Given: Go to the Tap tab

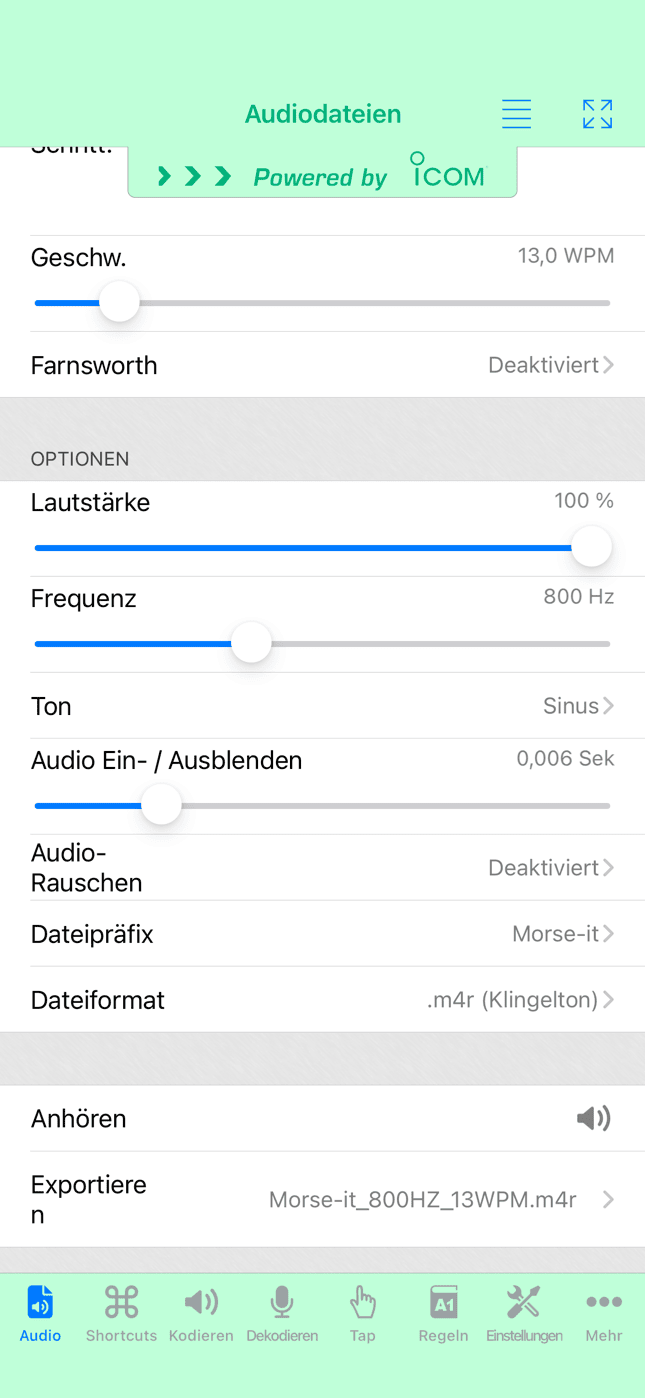Looking at the screenshot, I should pos(362,1314).
